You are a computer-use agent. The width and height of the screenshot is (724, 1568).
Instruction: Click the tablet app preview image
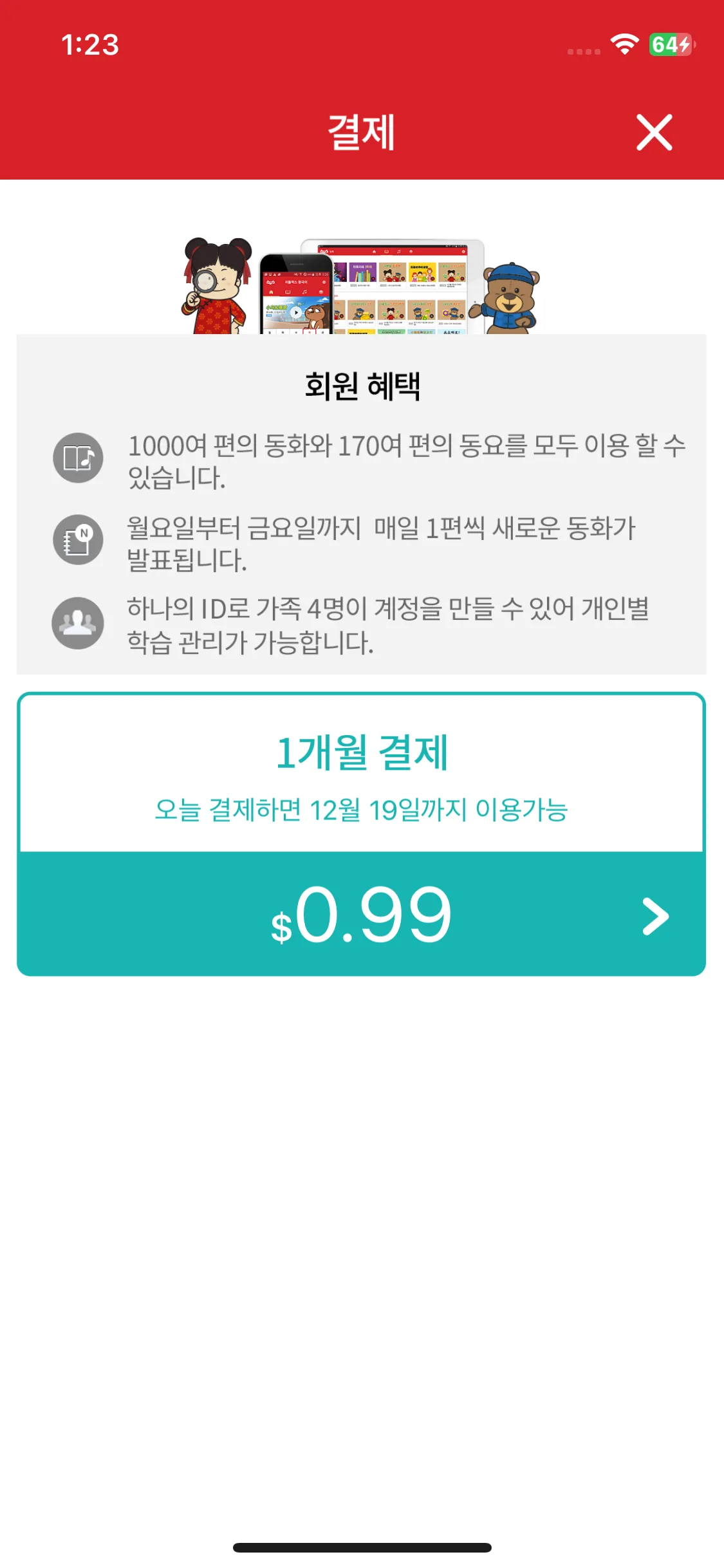click(399, 290)
